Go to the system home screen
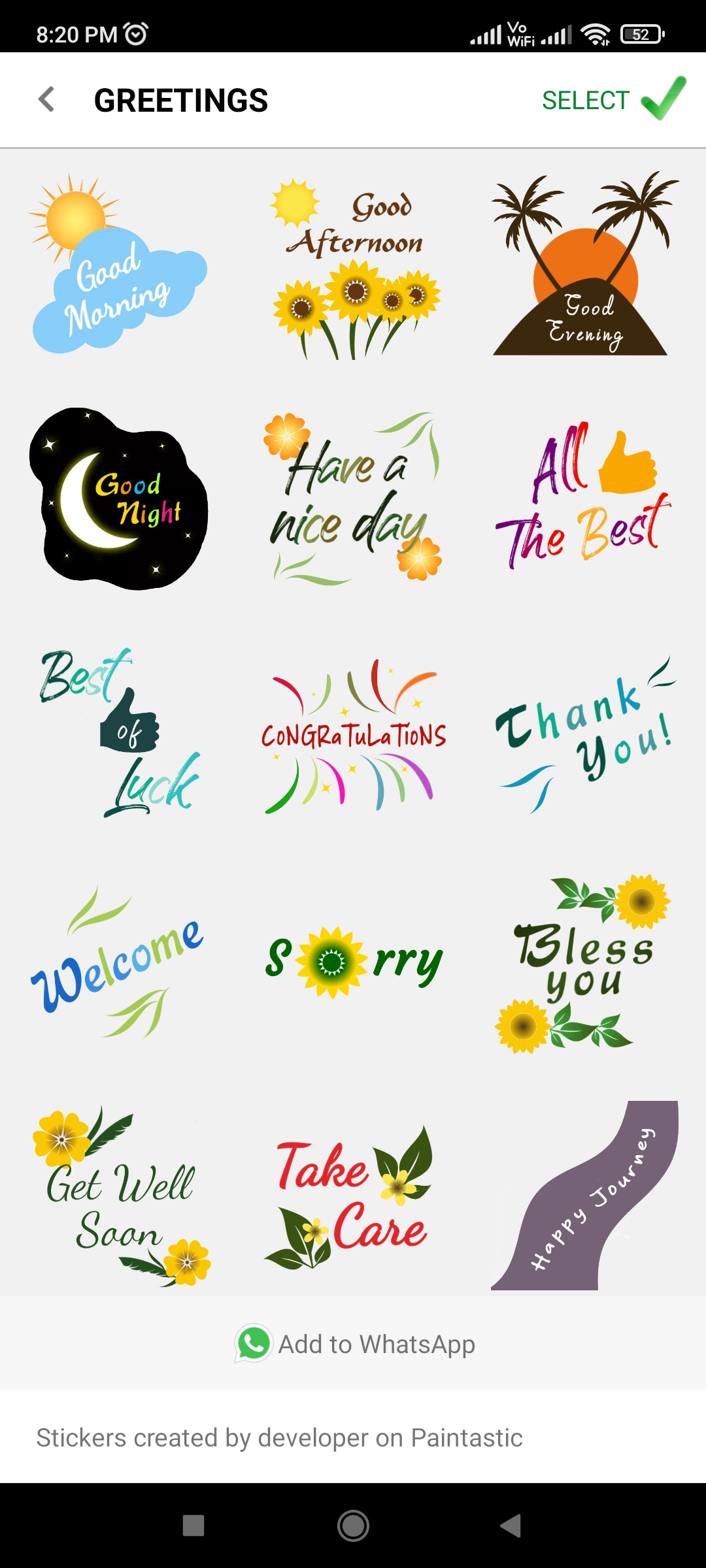The height and width of the screenshot is (1568, 706). pyautogui.click(x=353, y=1526)
